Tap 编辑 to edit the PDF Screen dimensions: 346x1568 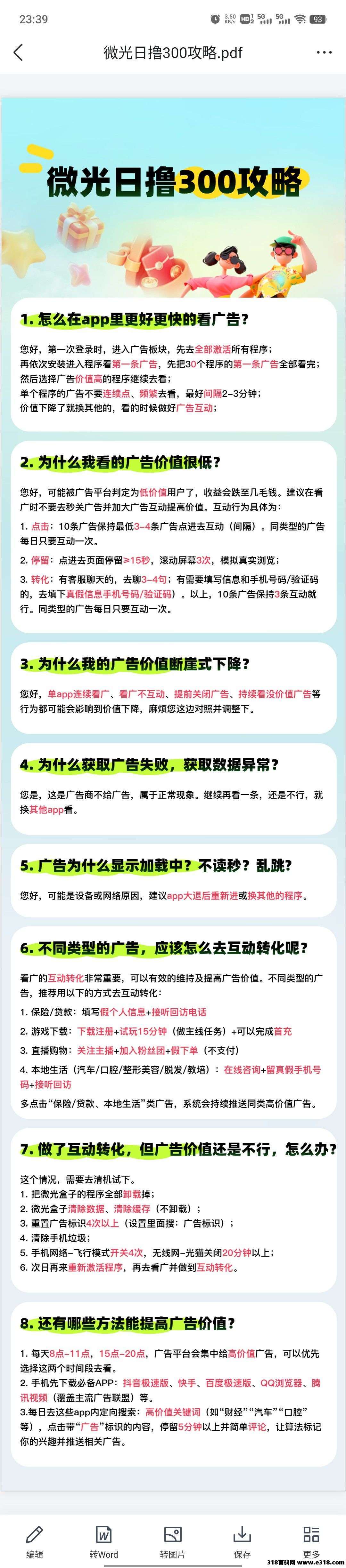[x=35, y=1540]
